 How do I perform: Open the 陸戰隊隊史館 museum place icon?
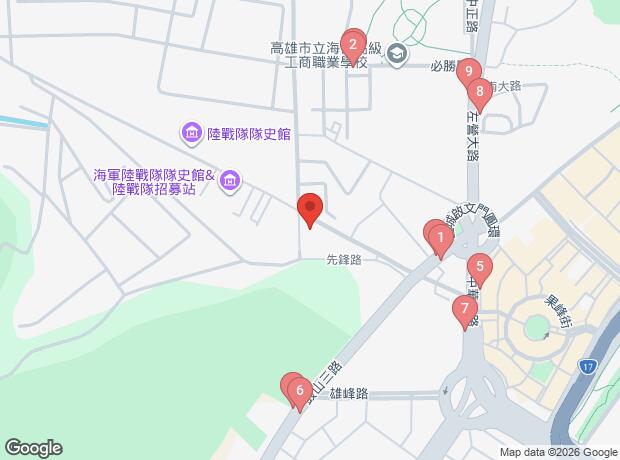pyautogui.click(x=190, y=132)
